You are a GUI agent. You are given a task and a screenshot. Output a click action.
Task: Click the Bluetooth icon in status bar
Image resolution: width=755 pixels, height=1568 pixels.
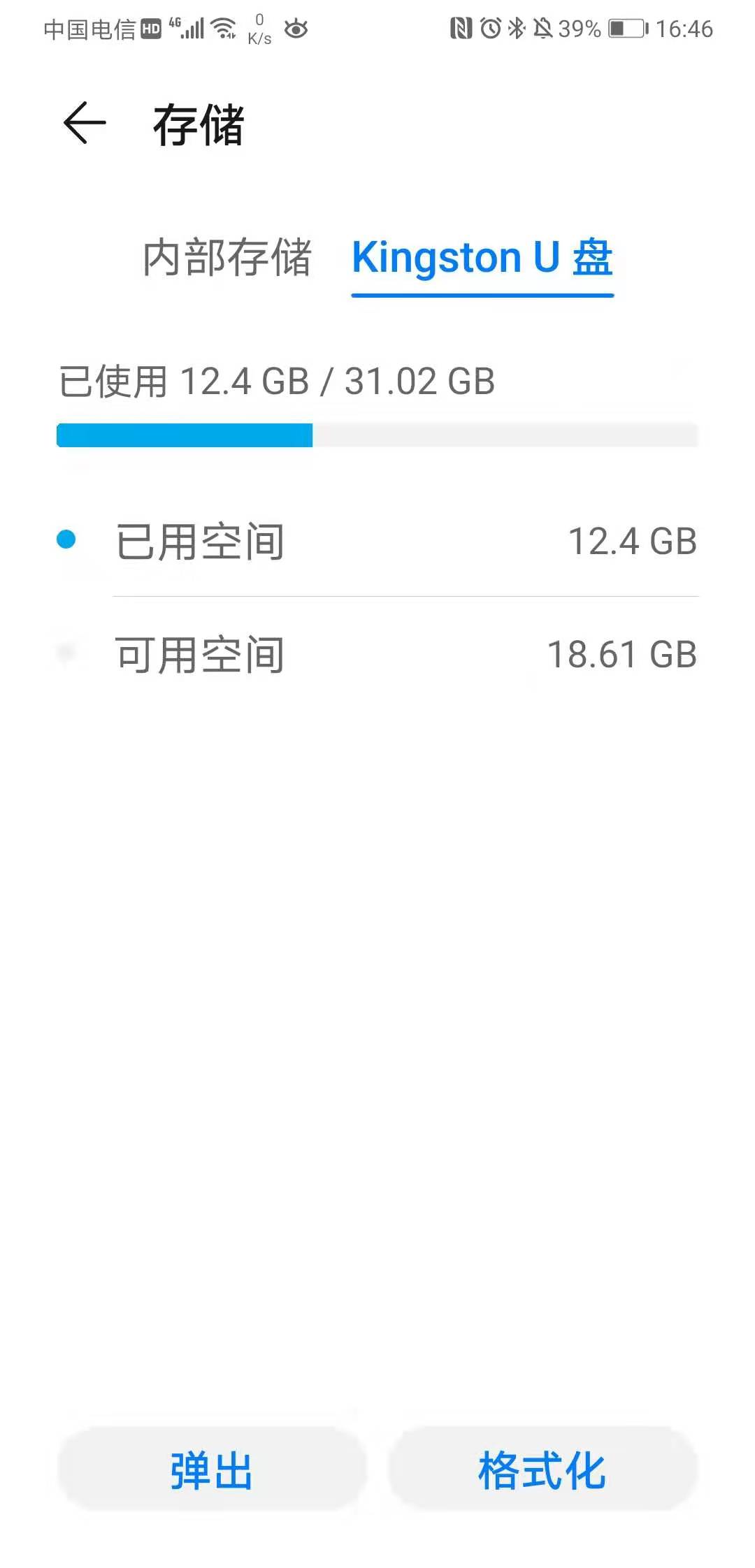(517, 28)
